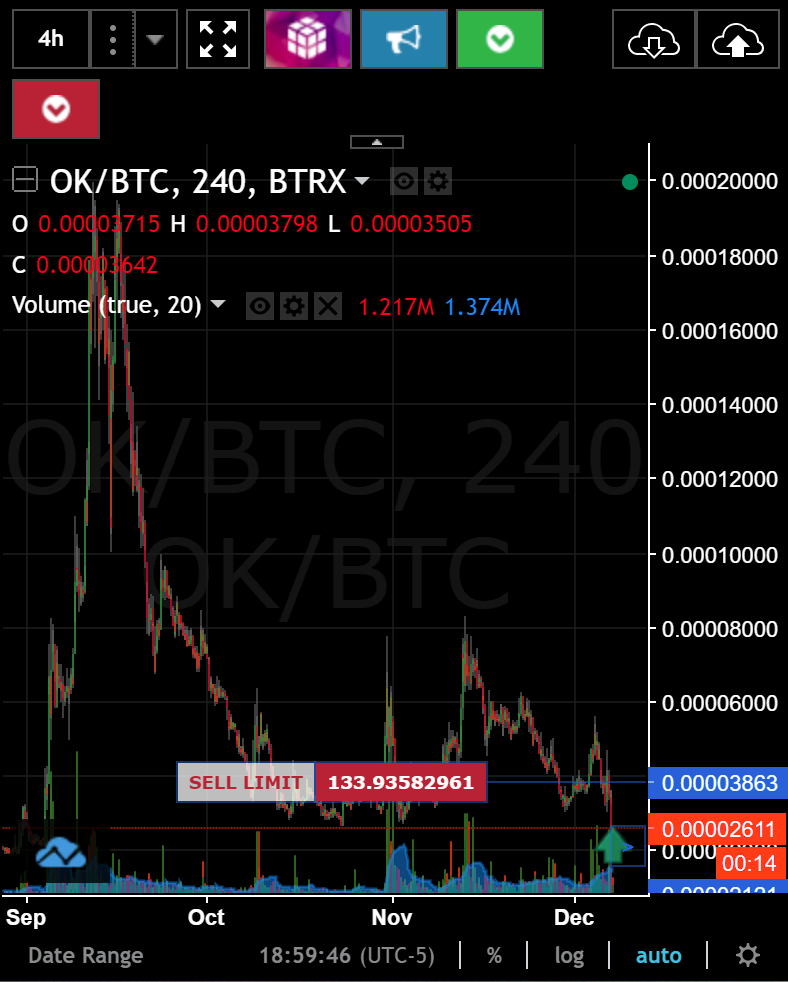The width and height of the screenshot is (788, 982).
Task: Tap the pink cube button
Action: coord(308,39)
